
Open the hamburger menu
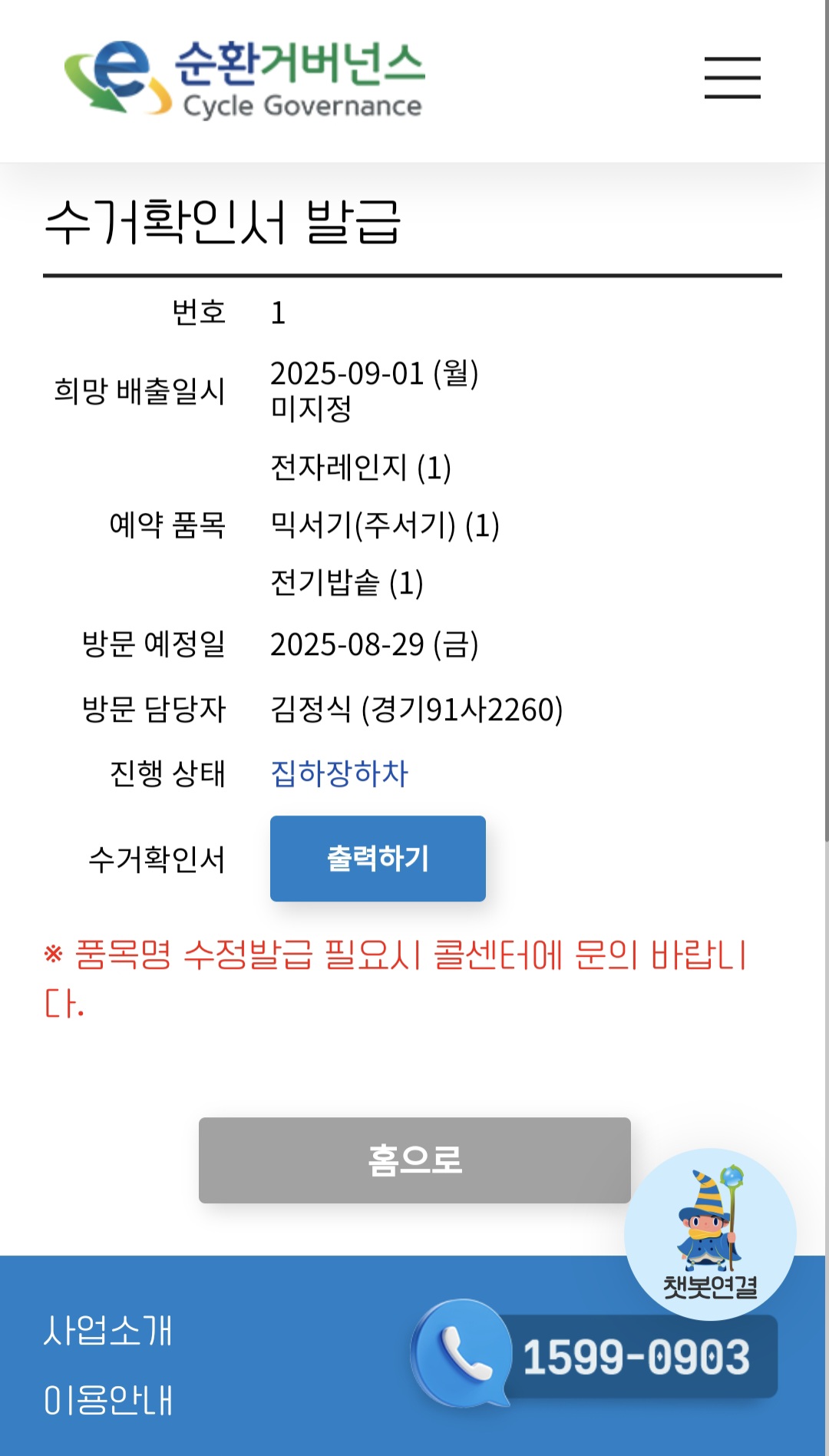tap(732, 78)
